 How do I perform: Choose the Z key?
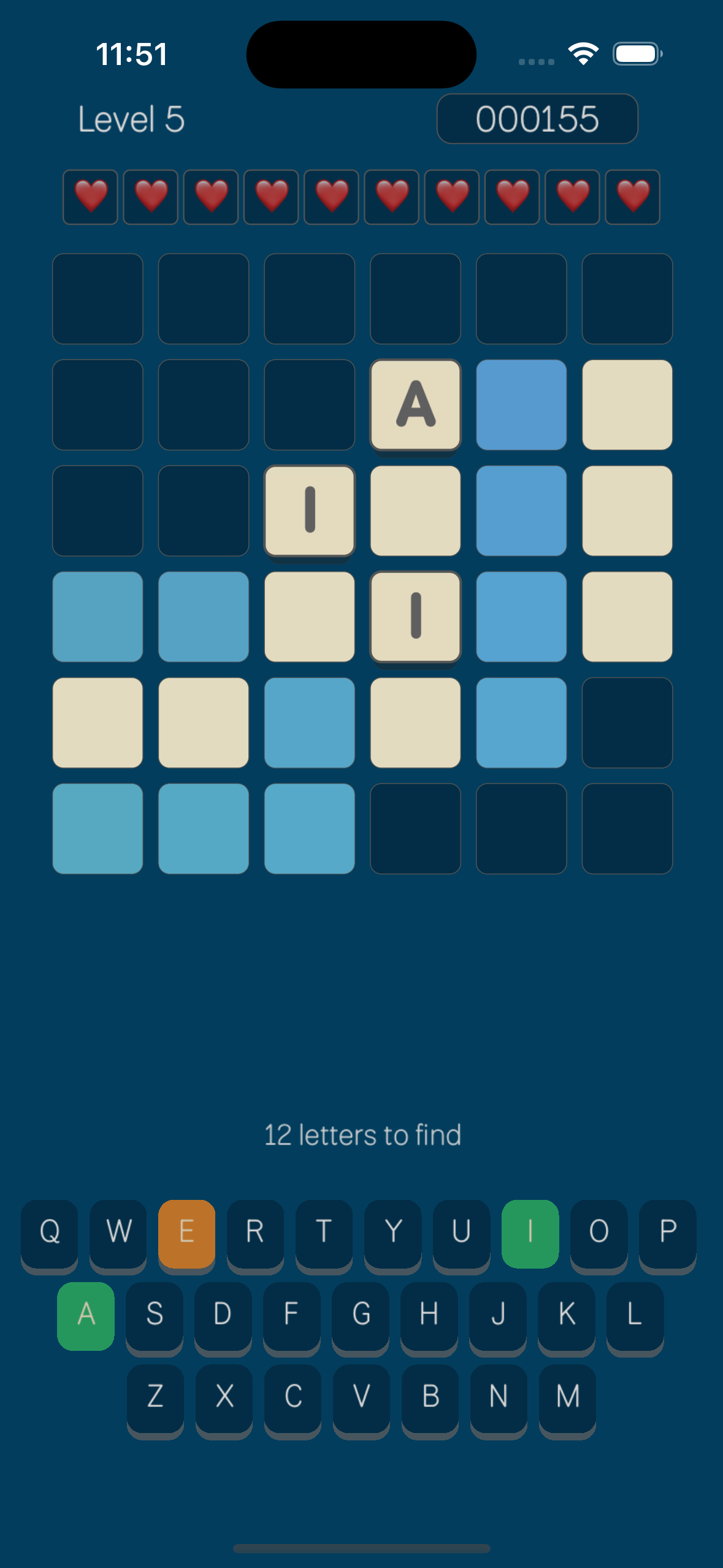pos(155,1397)
